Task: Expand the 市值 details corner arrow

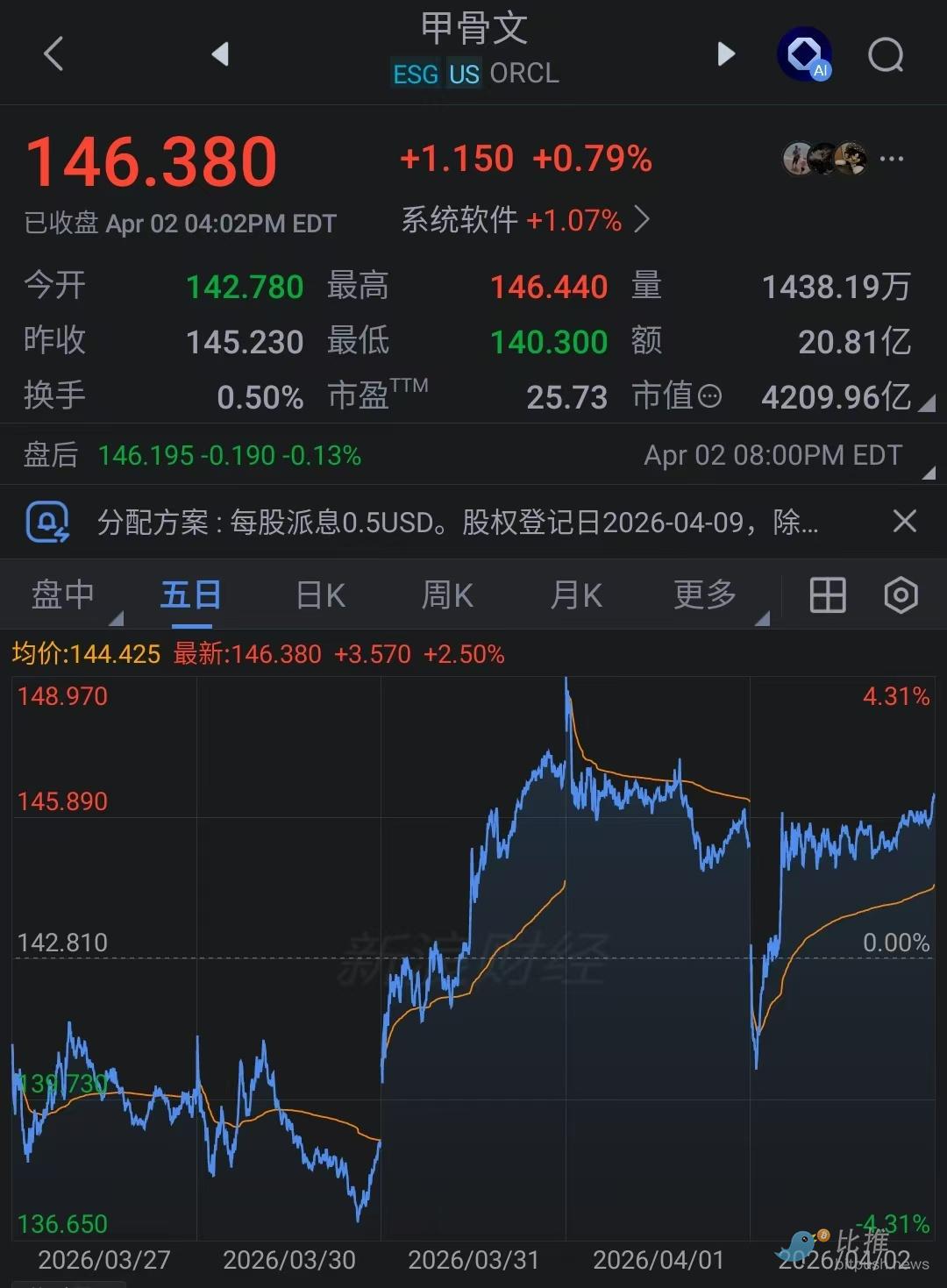Action: click(927, 403)
